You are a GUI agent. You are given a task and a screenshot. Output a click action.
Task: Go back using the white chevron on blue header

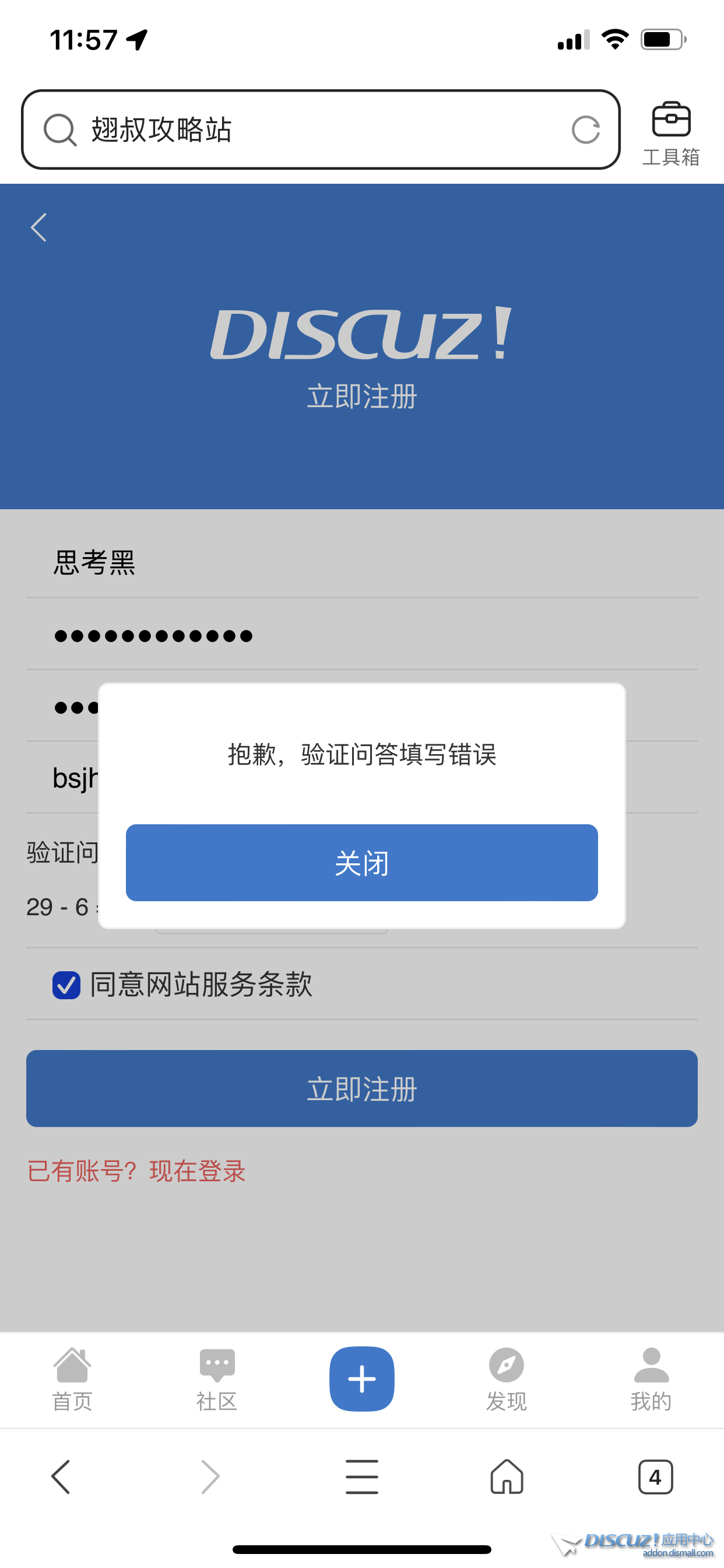(x=38, y=226)
